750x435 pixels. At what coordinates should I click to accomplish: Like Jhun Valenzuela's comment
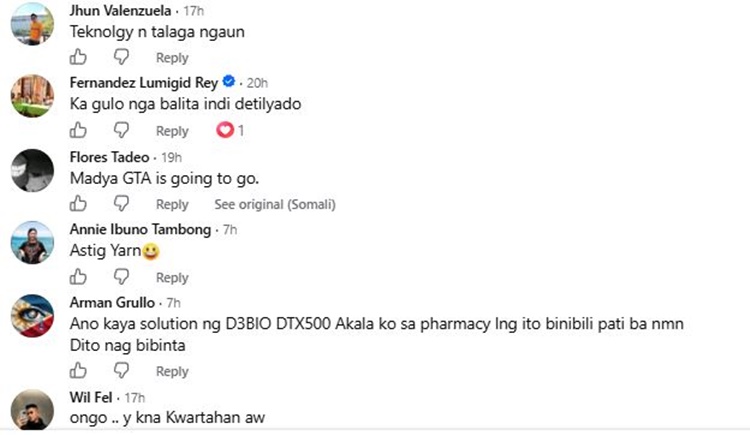[78, 57]
